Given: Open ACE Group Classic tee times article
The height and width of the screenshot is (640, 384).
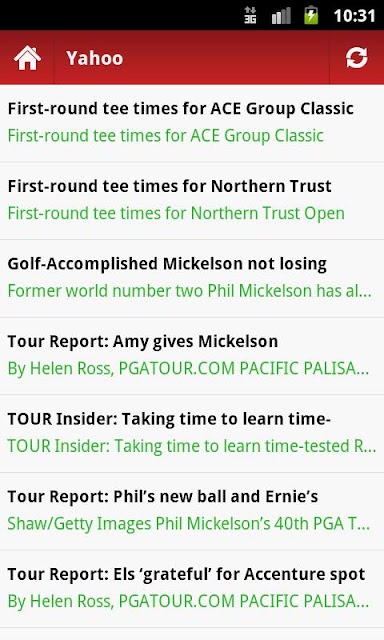Looking at the screenshot, I should coord(192,123).
